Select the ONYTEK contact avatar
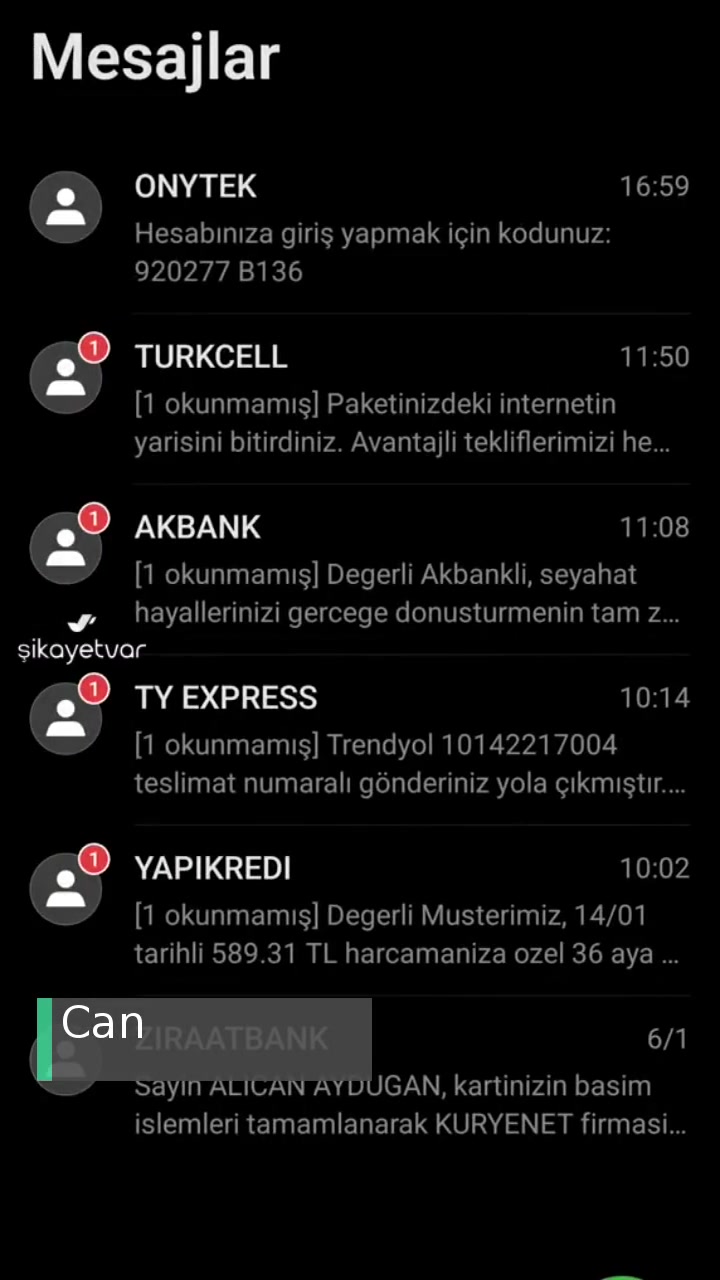Screen dimensions: 720x1280 pos(65,206)
